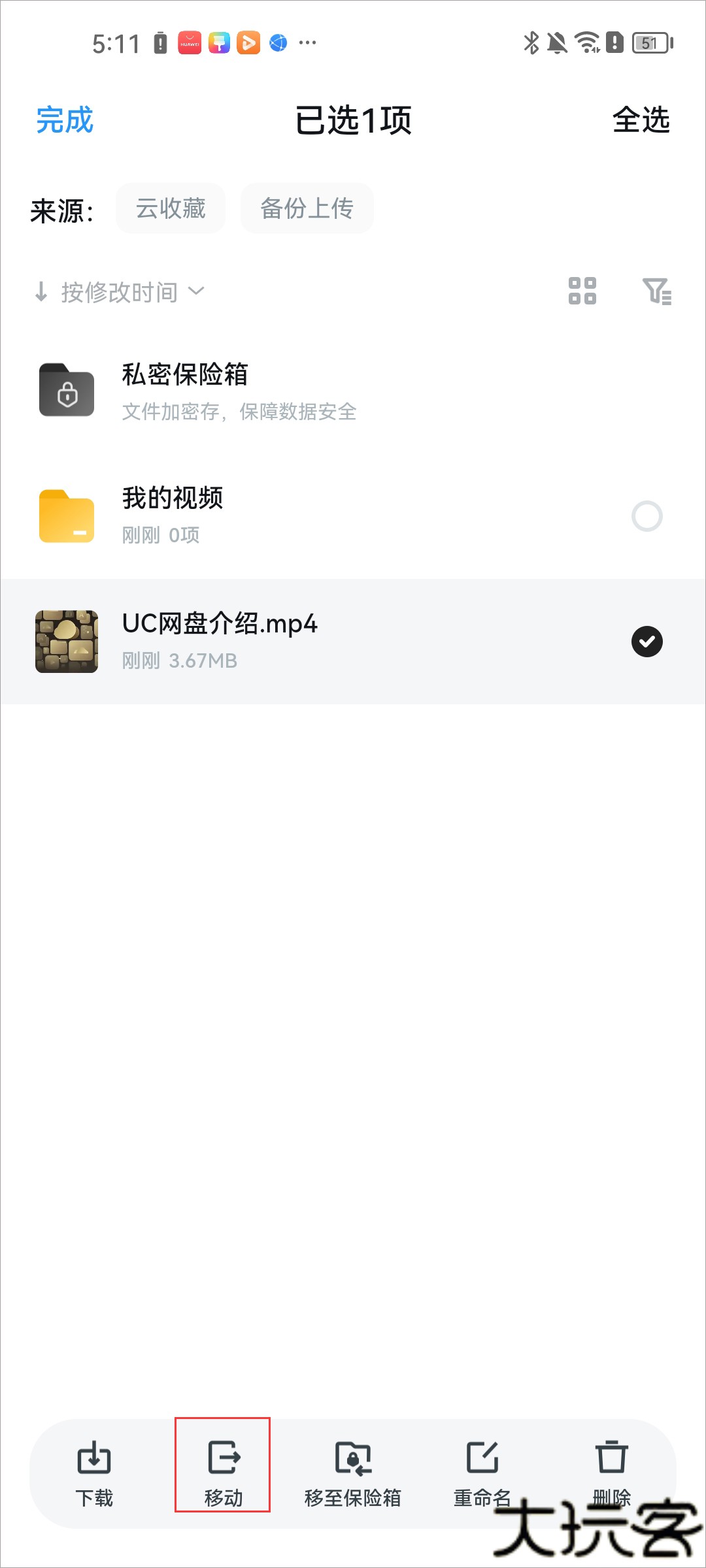Viewport: 706px width, 1568px height.
Task: Select the 我的视频 folder circle
Action: pyautogui.click(x=647, y=515)
